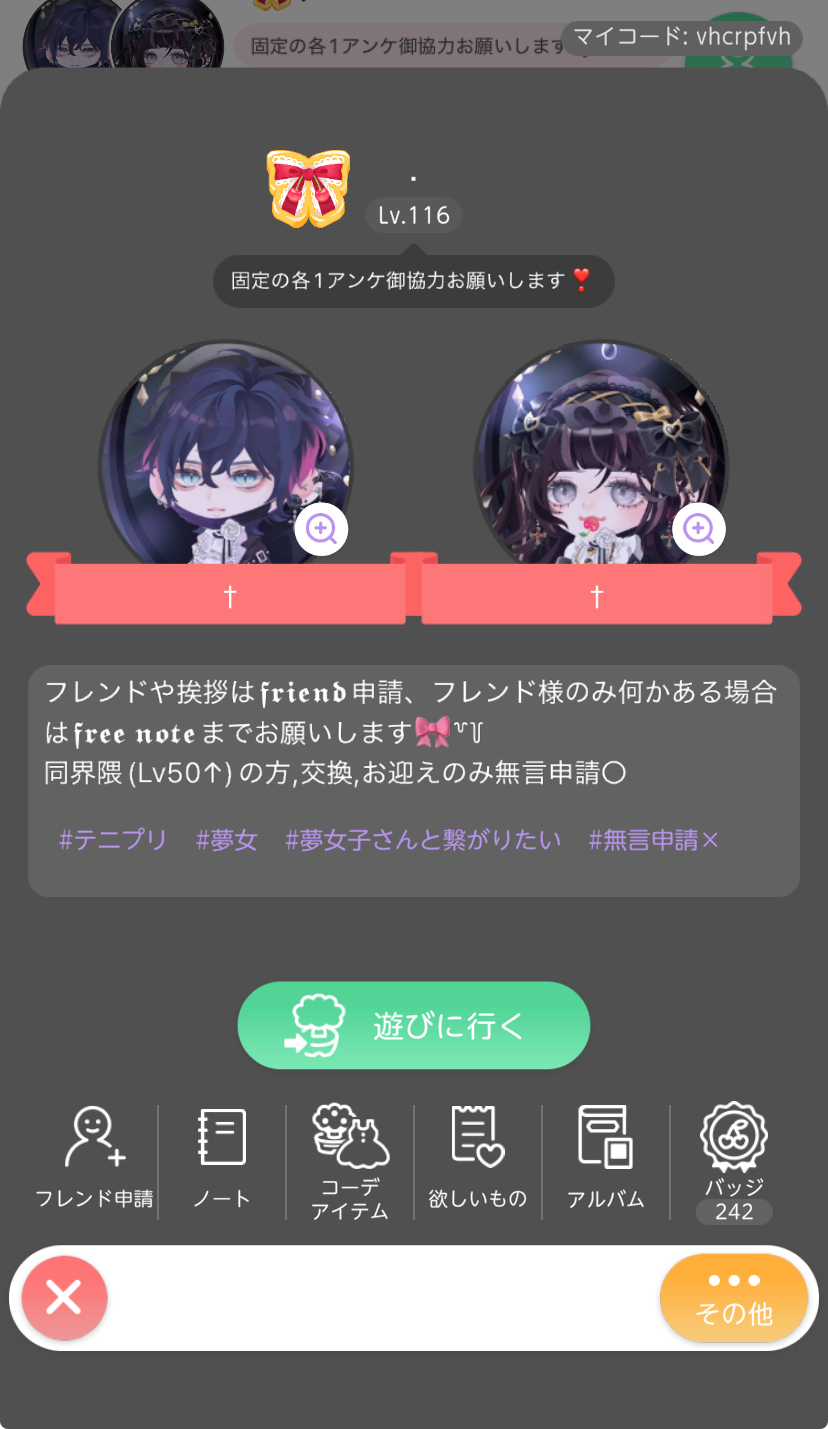The height and width of the screenshot is (1429, 828).
Task: Send a フレンド申請 friend request
Action: [94, 1158]
